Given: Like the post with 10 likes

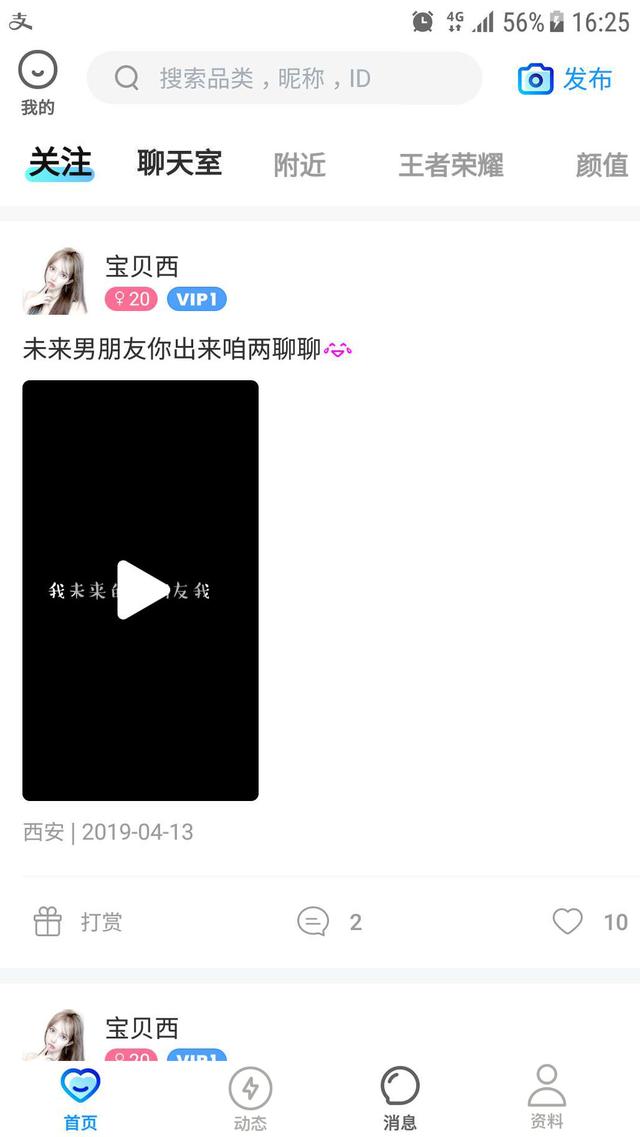Looking at the screenshot, I should [x=590, y=922].
